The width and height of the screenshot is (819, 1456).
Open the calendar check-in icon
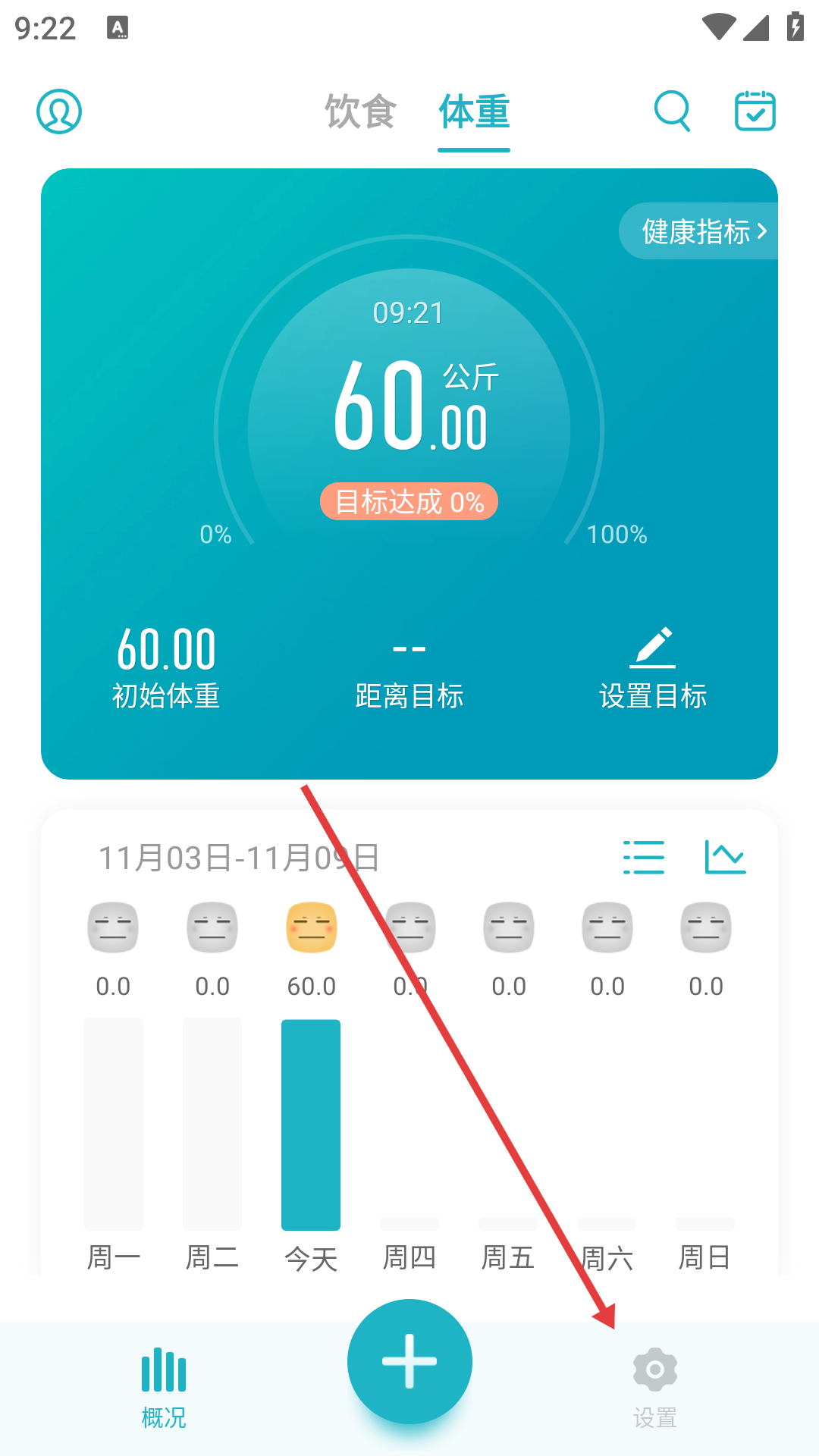click(x=755, y=111)
